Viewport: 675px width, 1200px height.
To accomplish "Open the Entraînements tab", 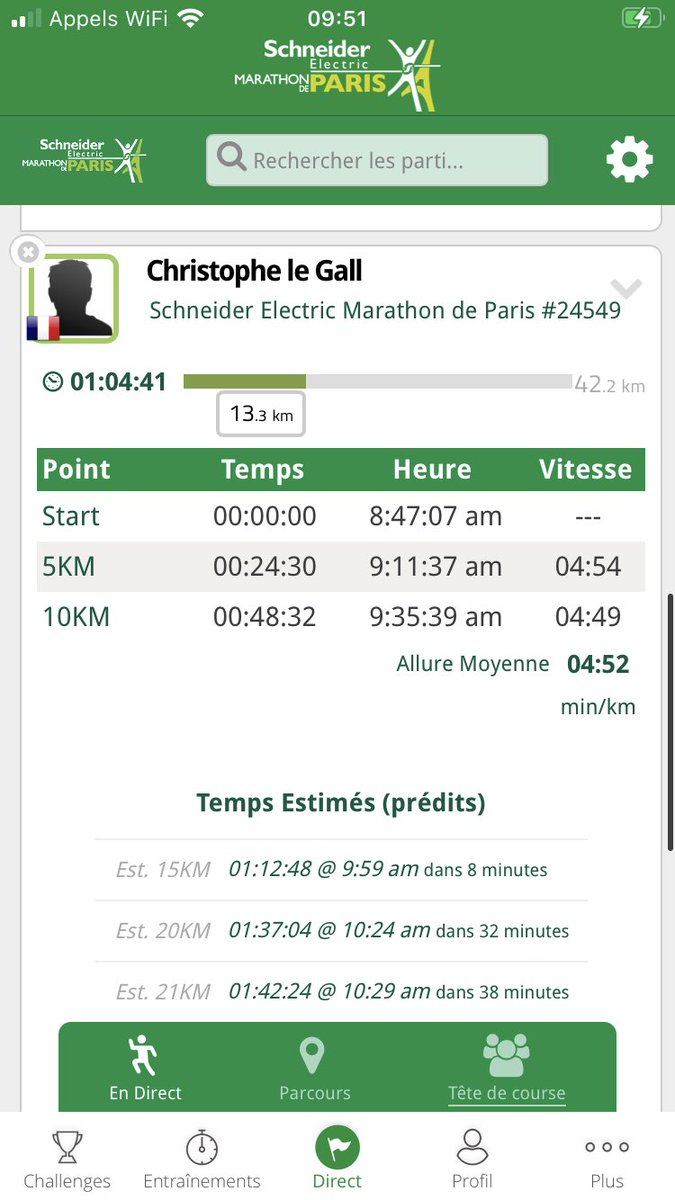I will click(x=202, y=1160).
